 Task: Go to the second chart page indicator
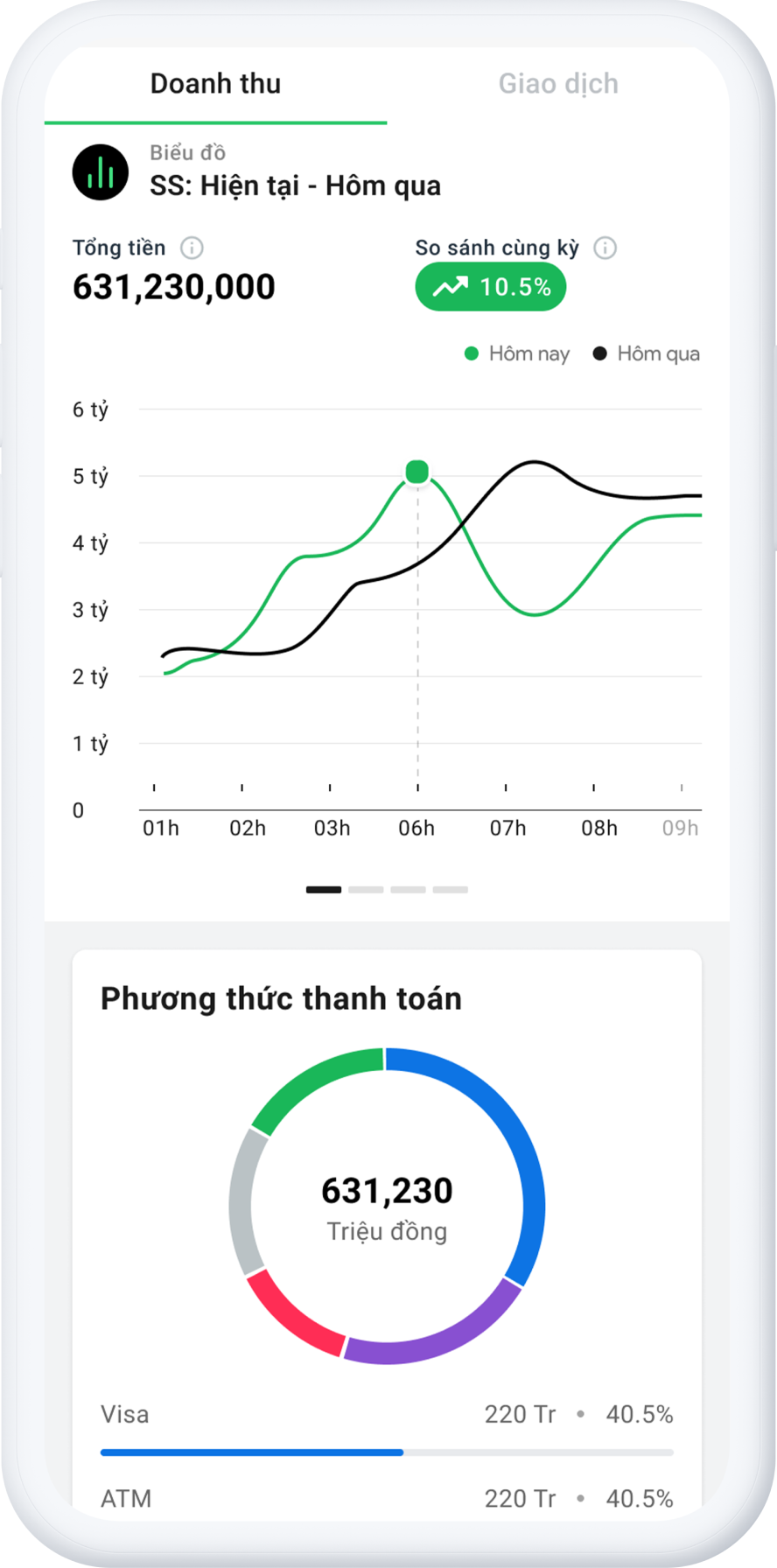tap(366, 890)
